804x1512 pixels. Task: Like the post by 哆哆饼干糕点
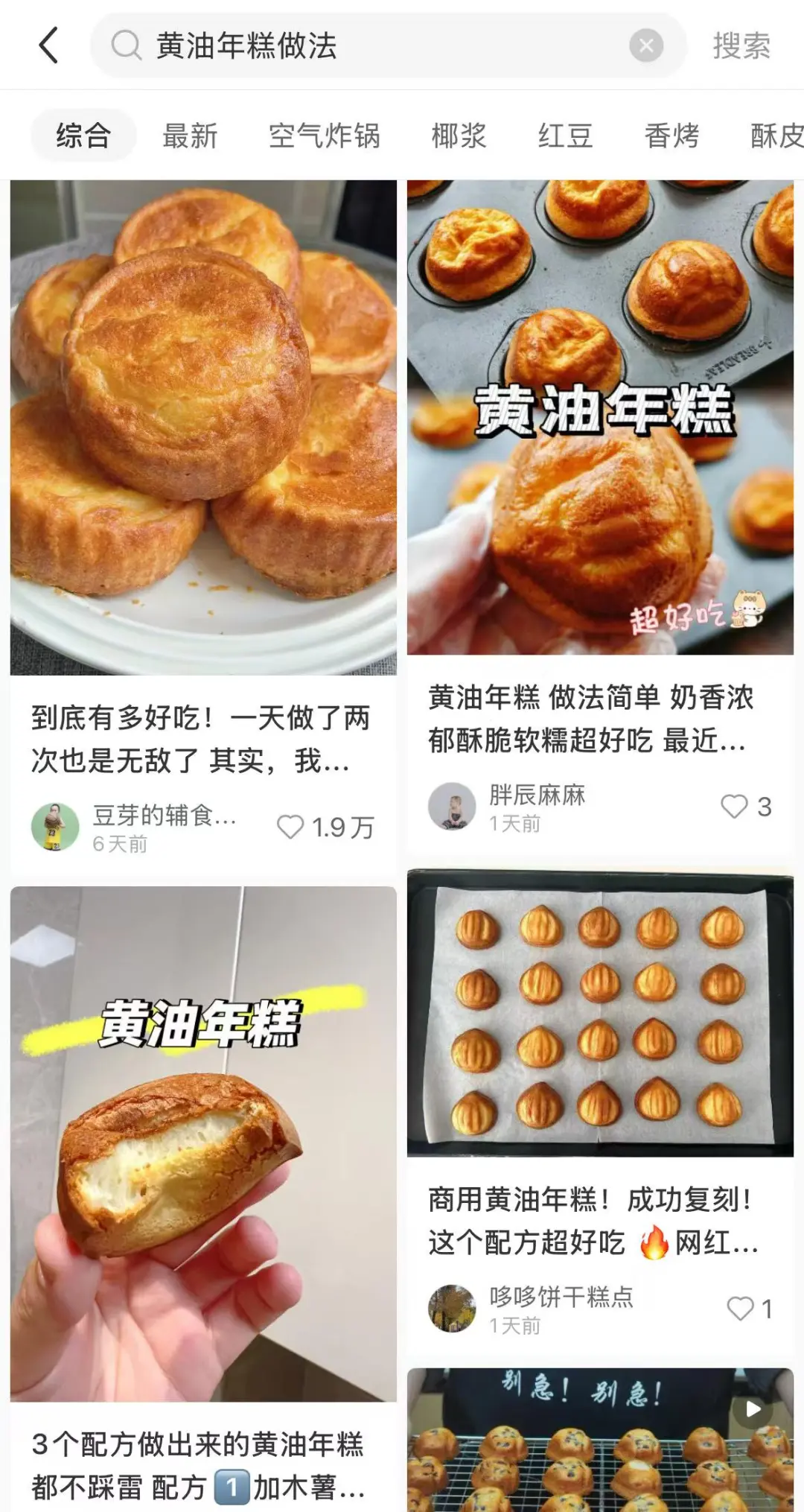pos(740,1309)
